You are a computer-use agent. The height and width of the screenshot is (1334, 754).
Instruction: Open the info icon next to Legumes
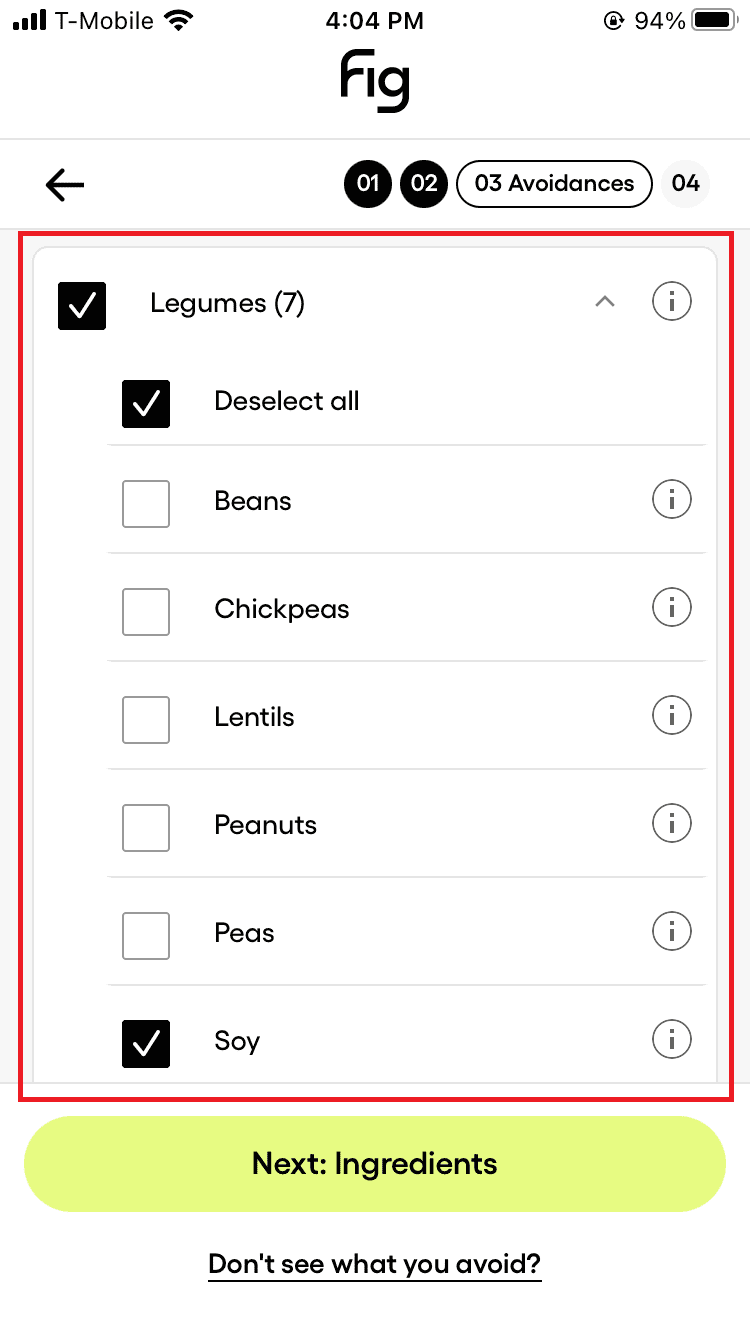pos(671,301)
